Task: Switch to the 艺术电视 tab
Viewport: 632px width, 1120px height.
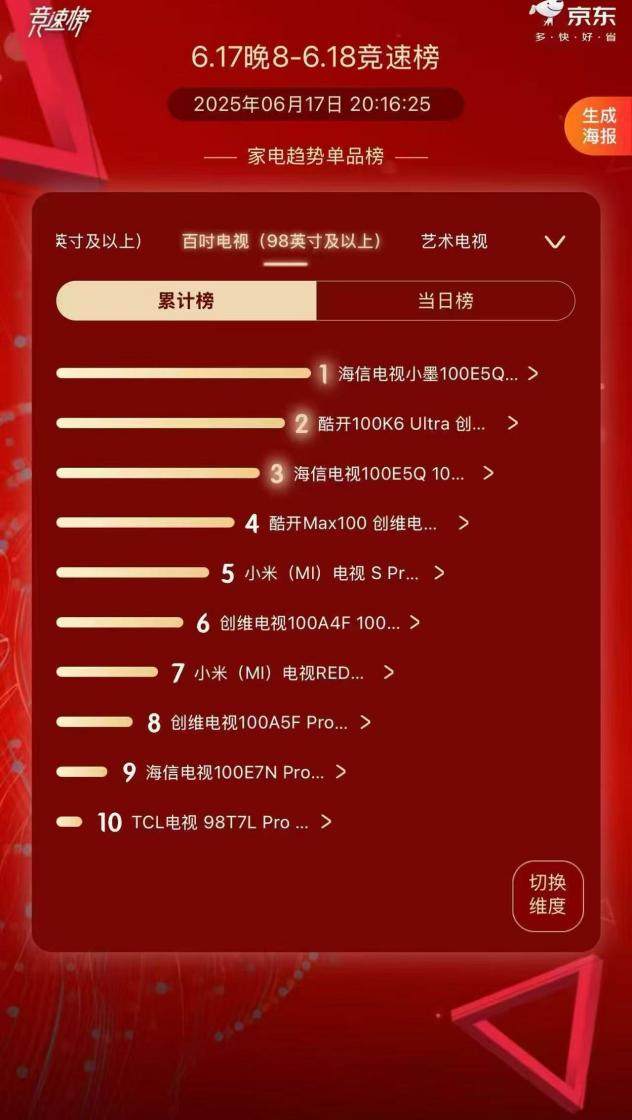Action: tap(454, 242)
